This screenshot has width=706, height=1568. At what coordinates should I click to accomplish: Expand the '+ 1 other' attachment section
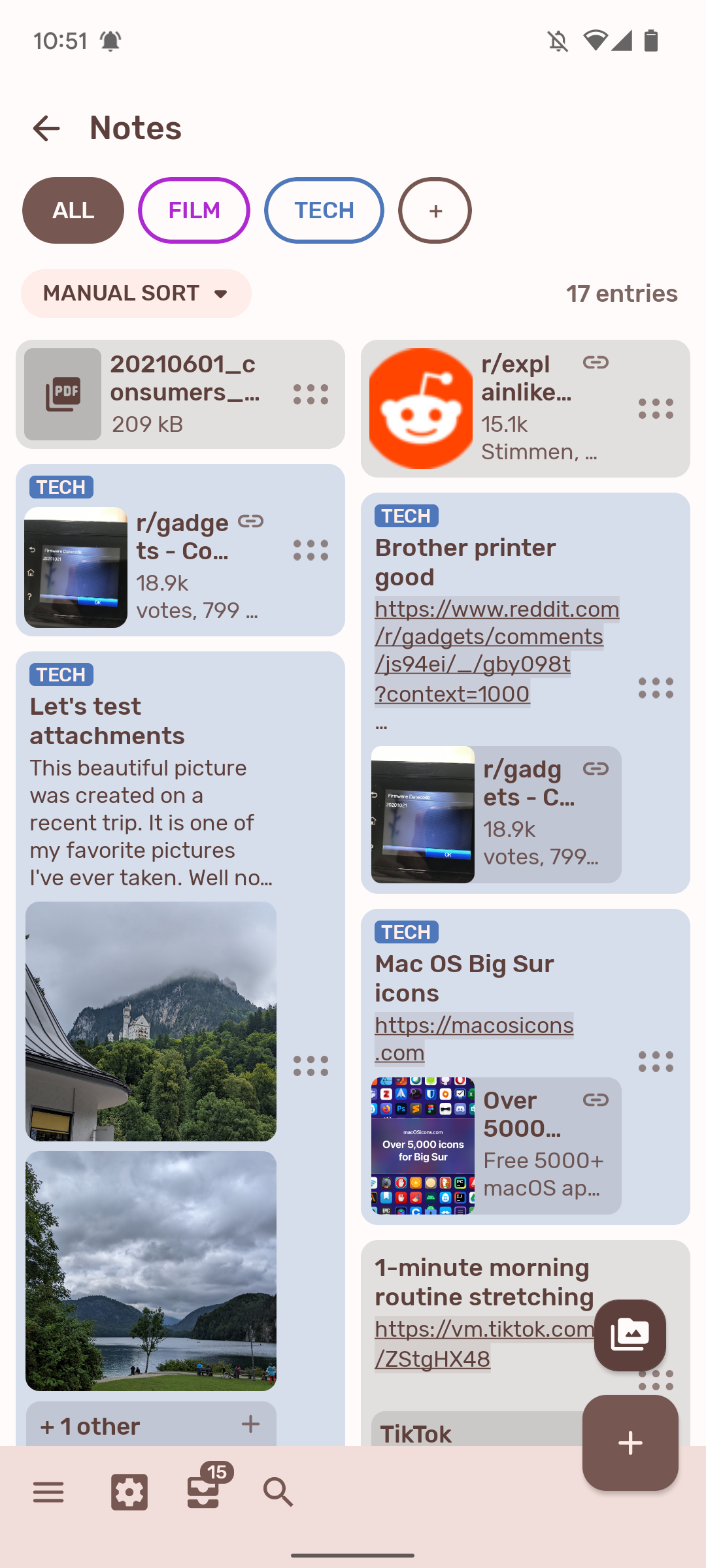pyautogui.click(x=92, y=1426)
